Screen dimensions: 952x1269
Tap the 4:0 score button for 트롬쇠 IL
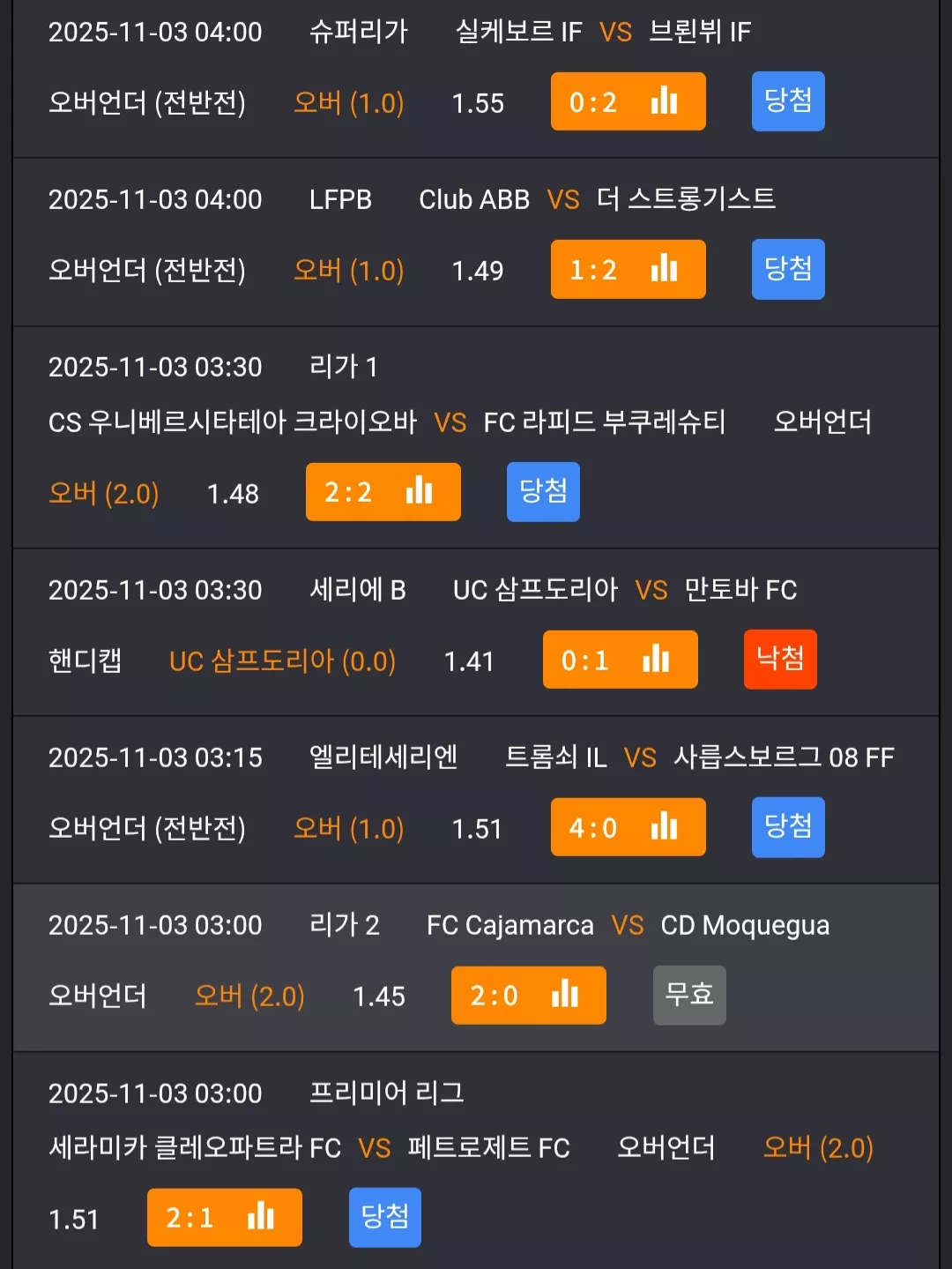[x=628, y=827]
